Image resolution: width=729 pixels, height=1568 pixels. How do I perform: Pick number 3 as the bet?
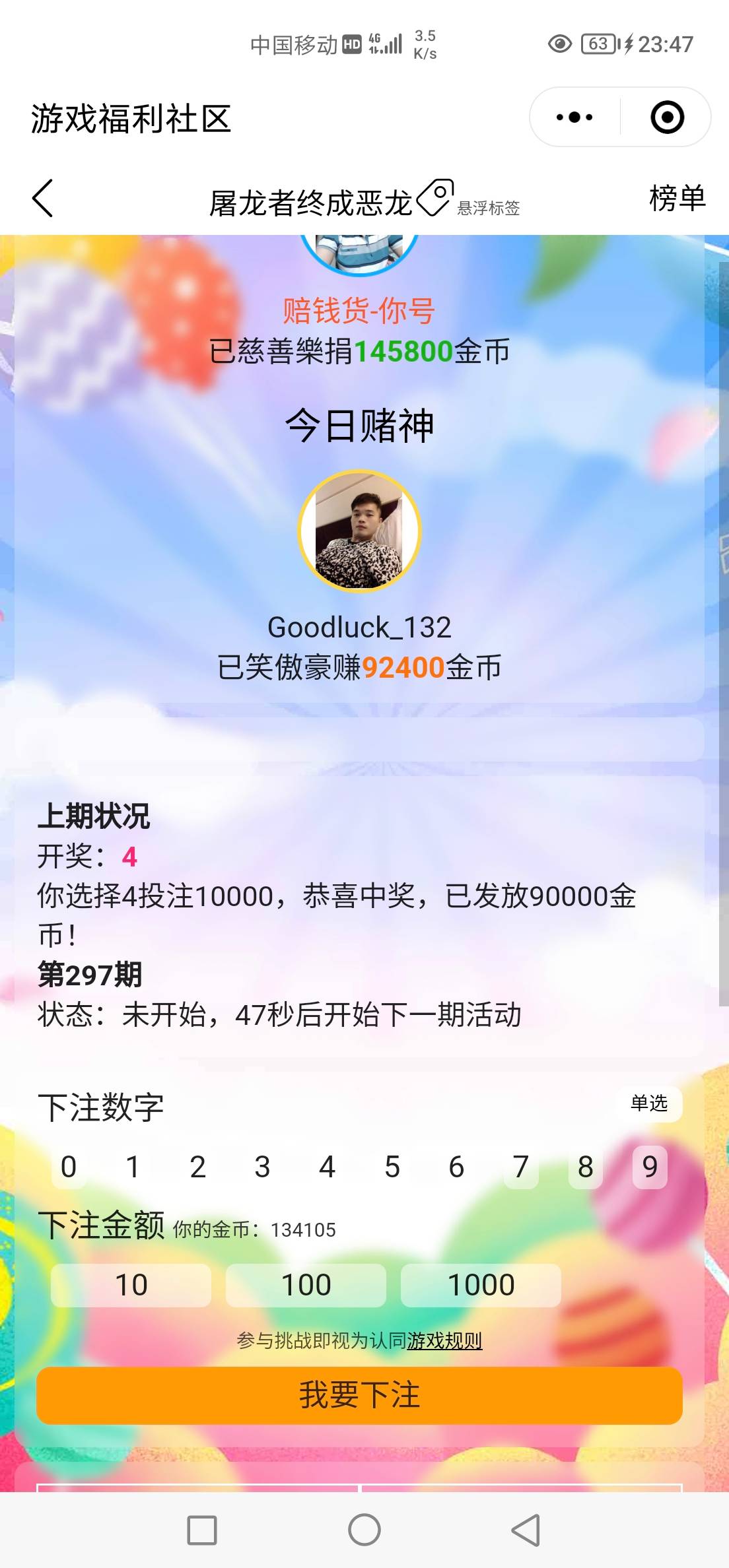[262, 1167]
